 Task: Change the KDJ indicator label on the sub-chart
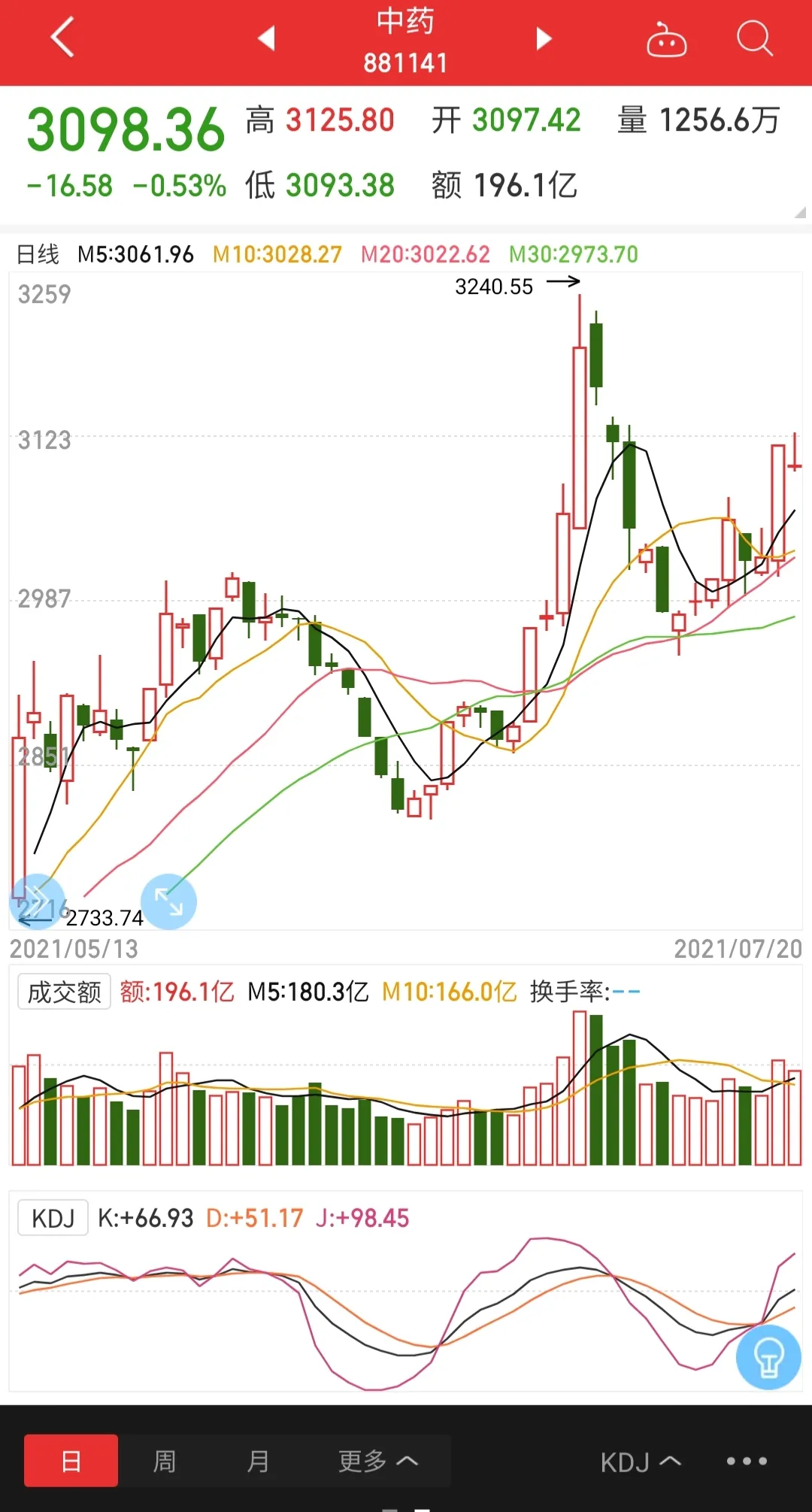tap(53, 1218)
